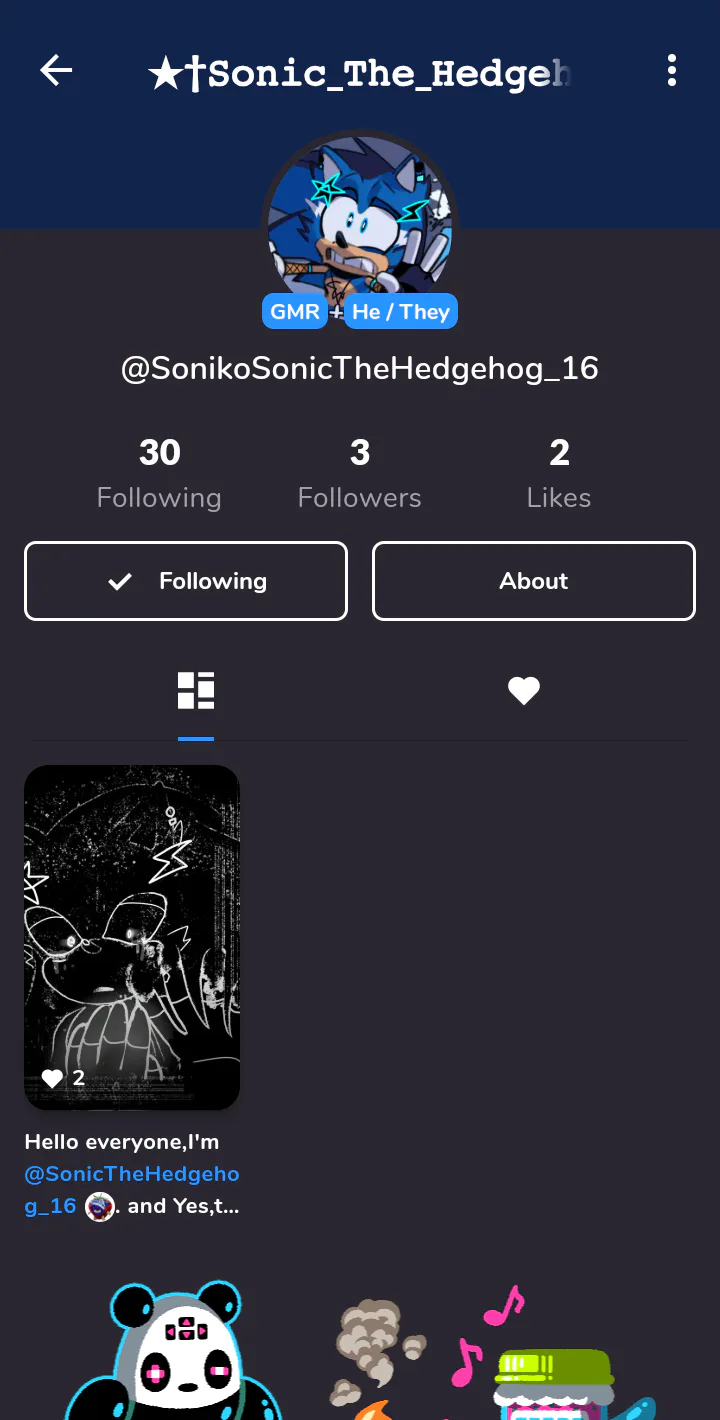The height and width of the screenshot is (1420, 720).
Task: Open the About section
Action: (x=534, y=581)
